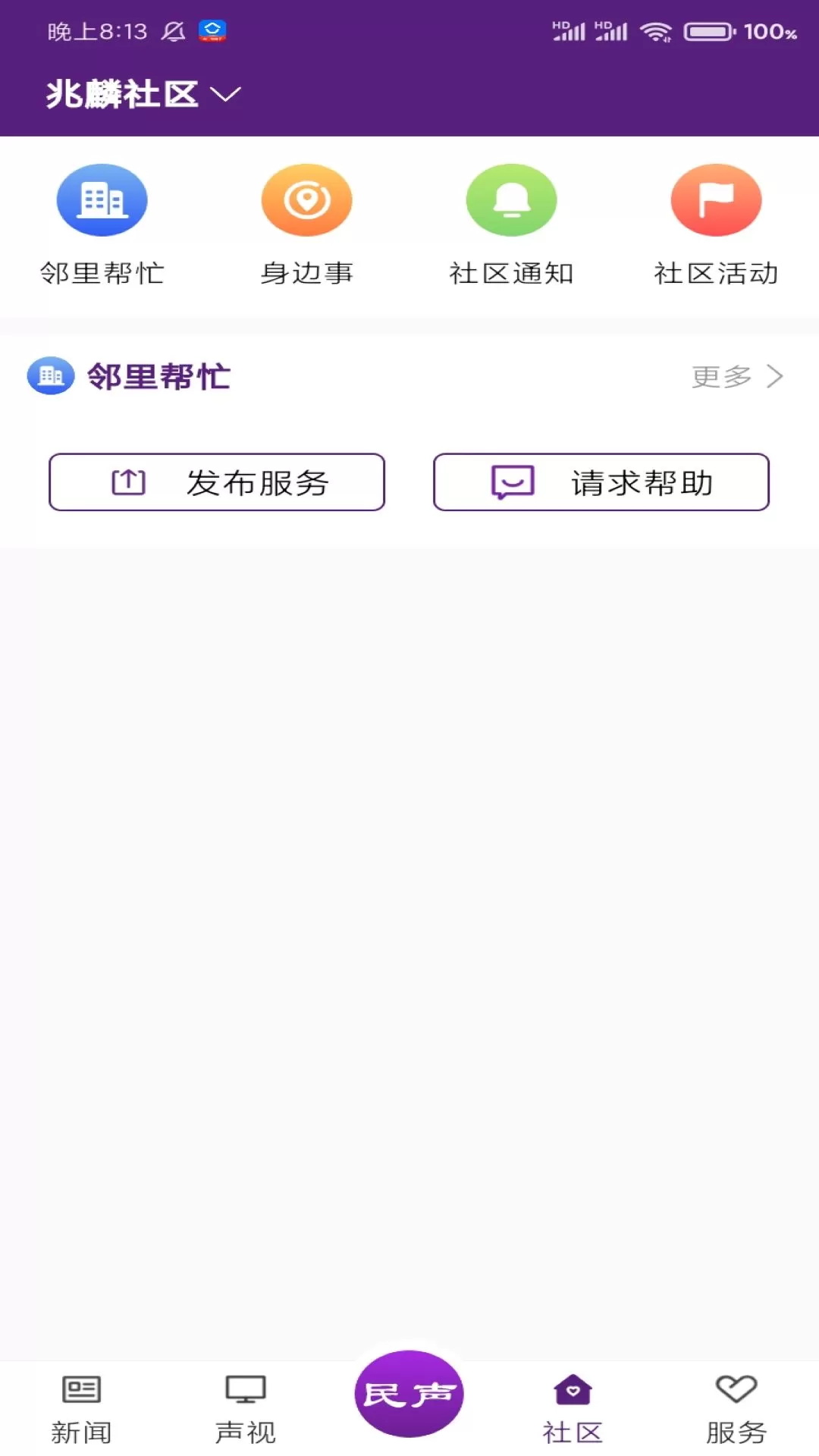The image size is (819, 1456).
Task: Open the 民声 center button
Action: [x=409, y=1394]
